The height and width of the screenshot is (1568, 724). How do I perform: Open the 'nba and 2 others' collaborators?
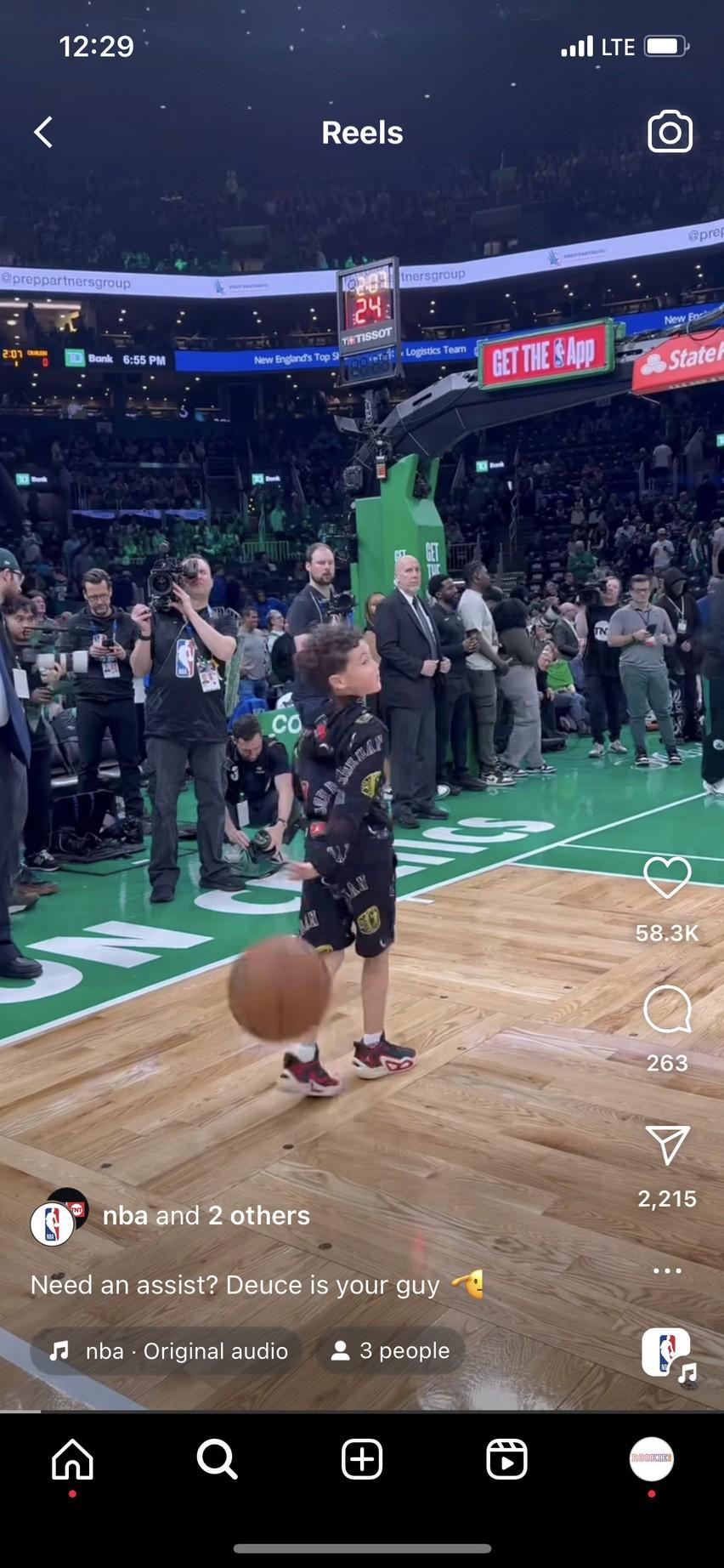click(206, 1216)
